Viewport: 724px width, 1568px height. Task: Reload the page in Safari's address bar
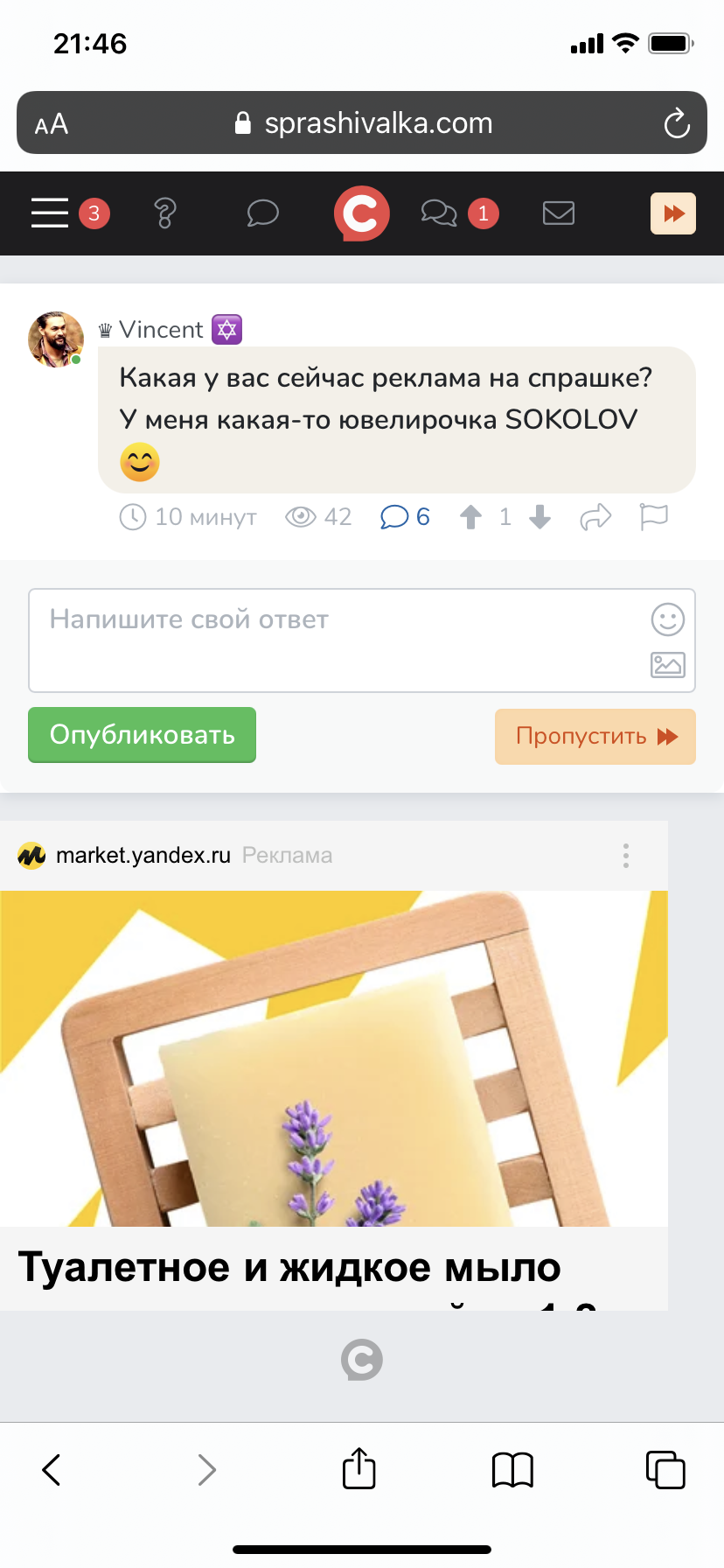(677, 123)
